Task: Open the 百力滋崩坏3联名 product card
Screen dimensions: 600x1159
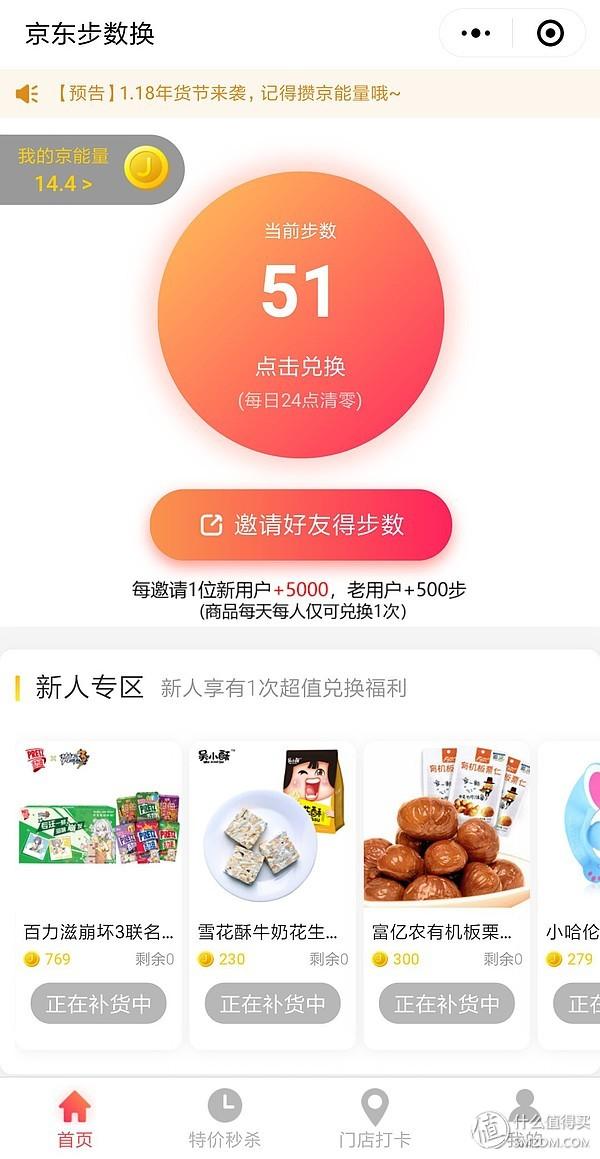Action: click(98, 850)
